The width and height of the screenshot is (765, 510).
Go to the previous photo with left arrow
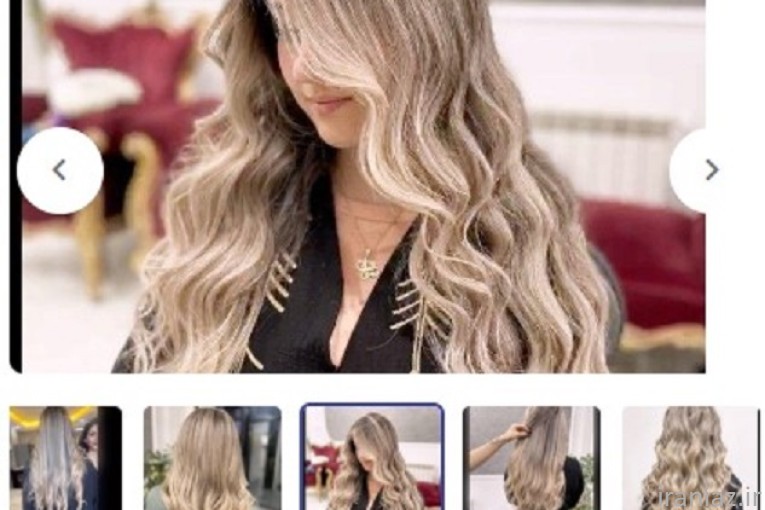(x=60, y=170)
